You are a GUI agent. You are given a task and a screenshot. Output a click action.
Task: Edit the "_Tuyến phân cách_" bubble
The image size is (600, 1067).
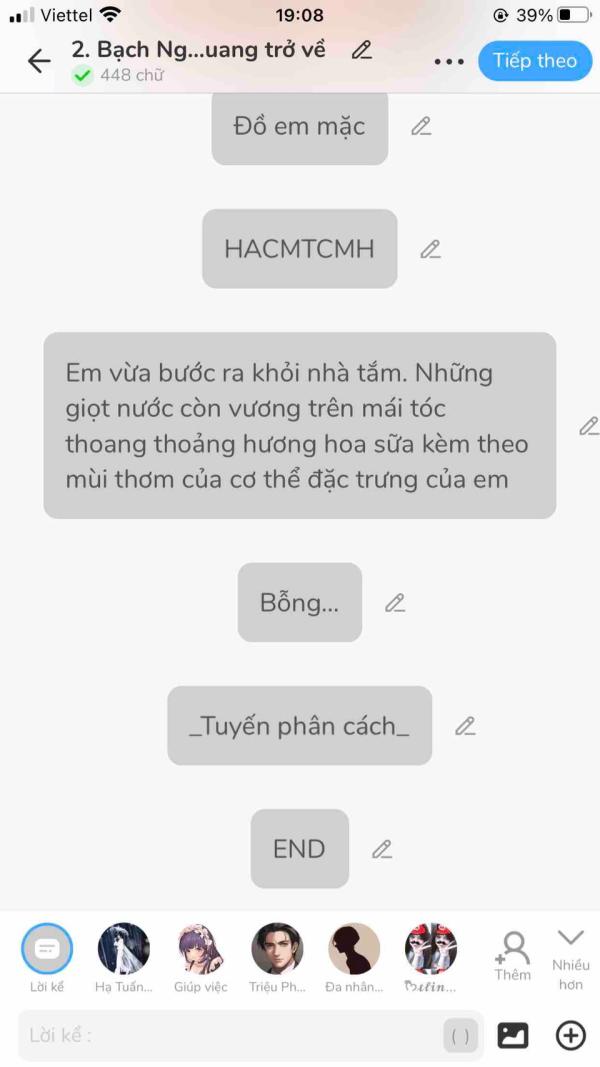click(x=465, y=726)
